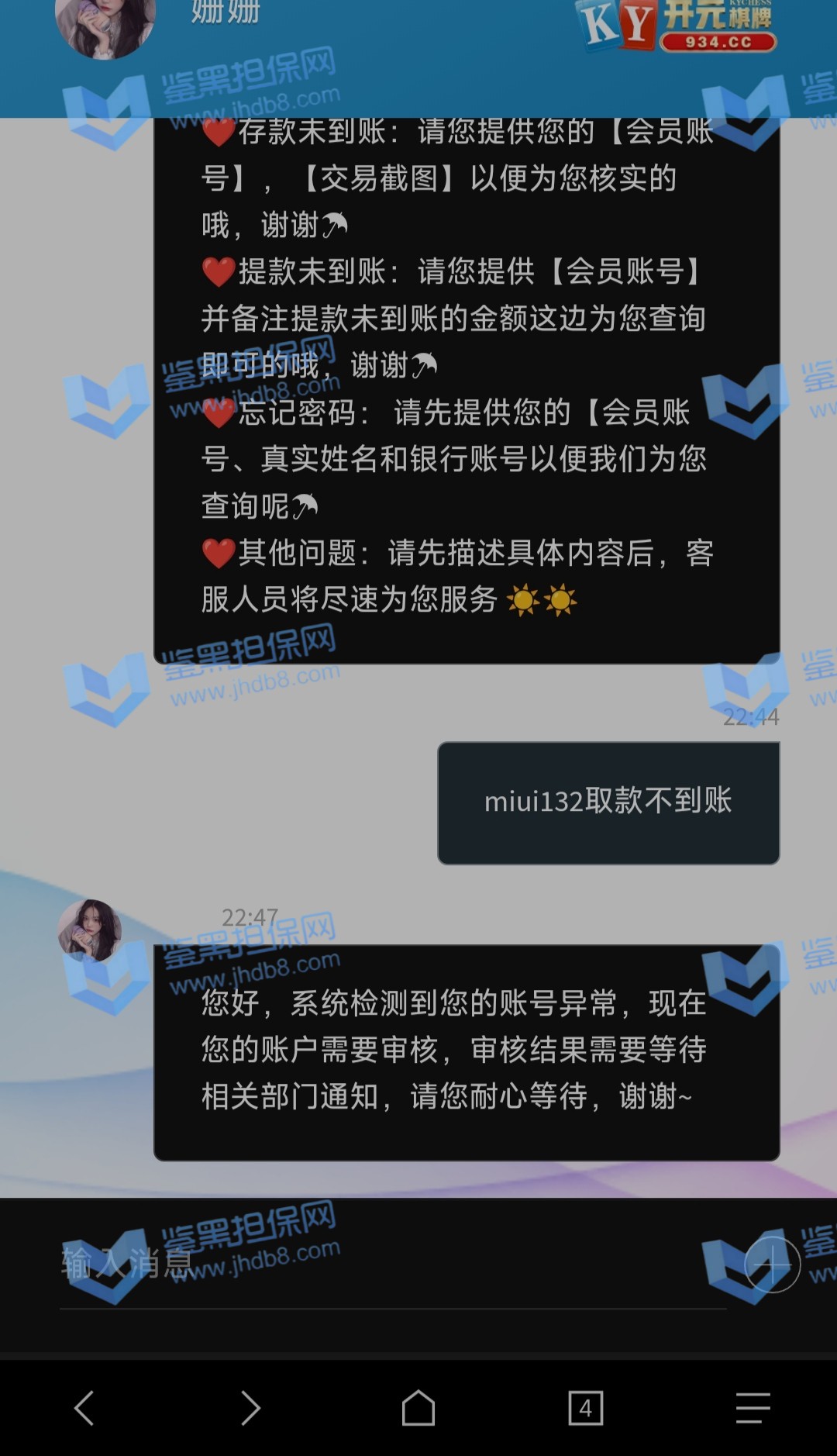837x1456 pixels.
Task: Go forward in the browser
Action: point(250,1407)
